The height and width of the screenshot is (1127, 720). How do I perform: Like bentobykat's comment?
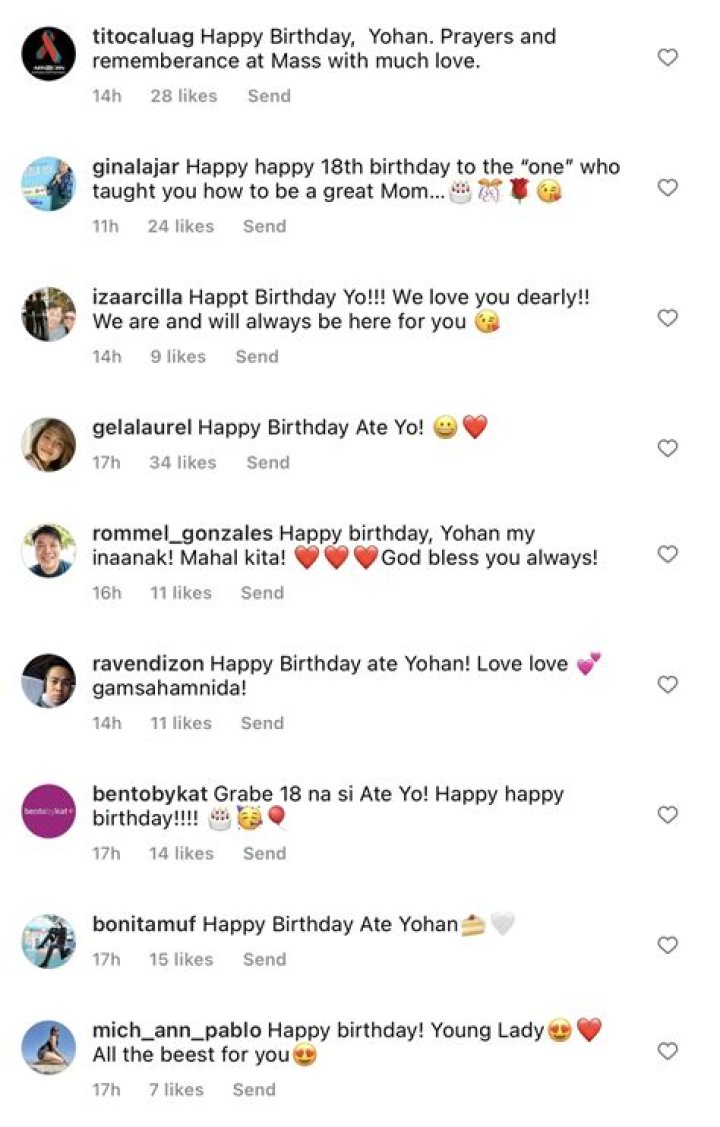pyautogui.click(x=667, y=815)
